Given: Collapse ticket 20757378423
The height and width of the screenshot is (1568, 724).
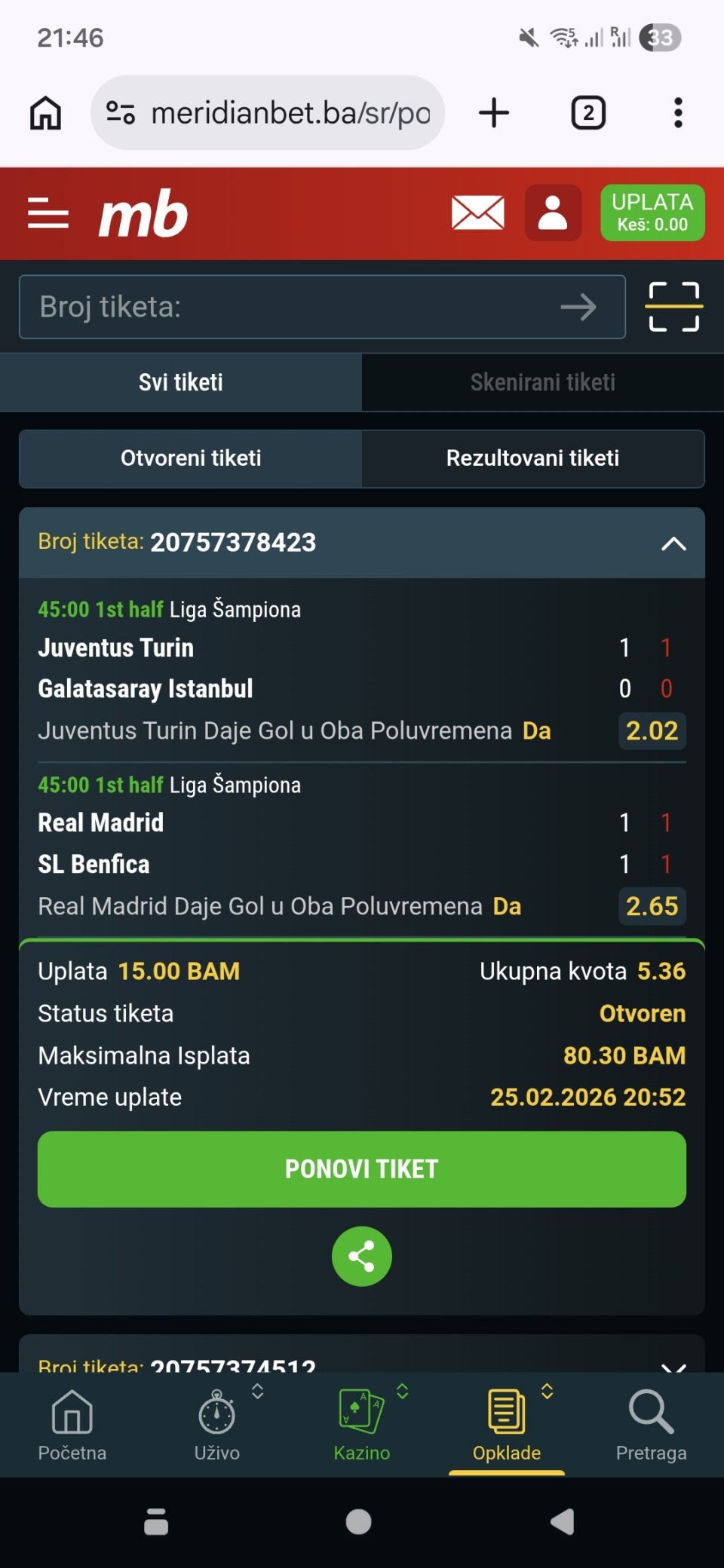Looking at the screenshot, I should tap(673, 544).
